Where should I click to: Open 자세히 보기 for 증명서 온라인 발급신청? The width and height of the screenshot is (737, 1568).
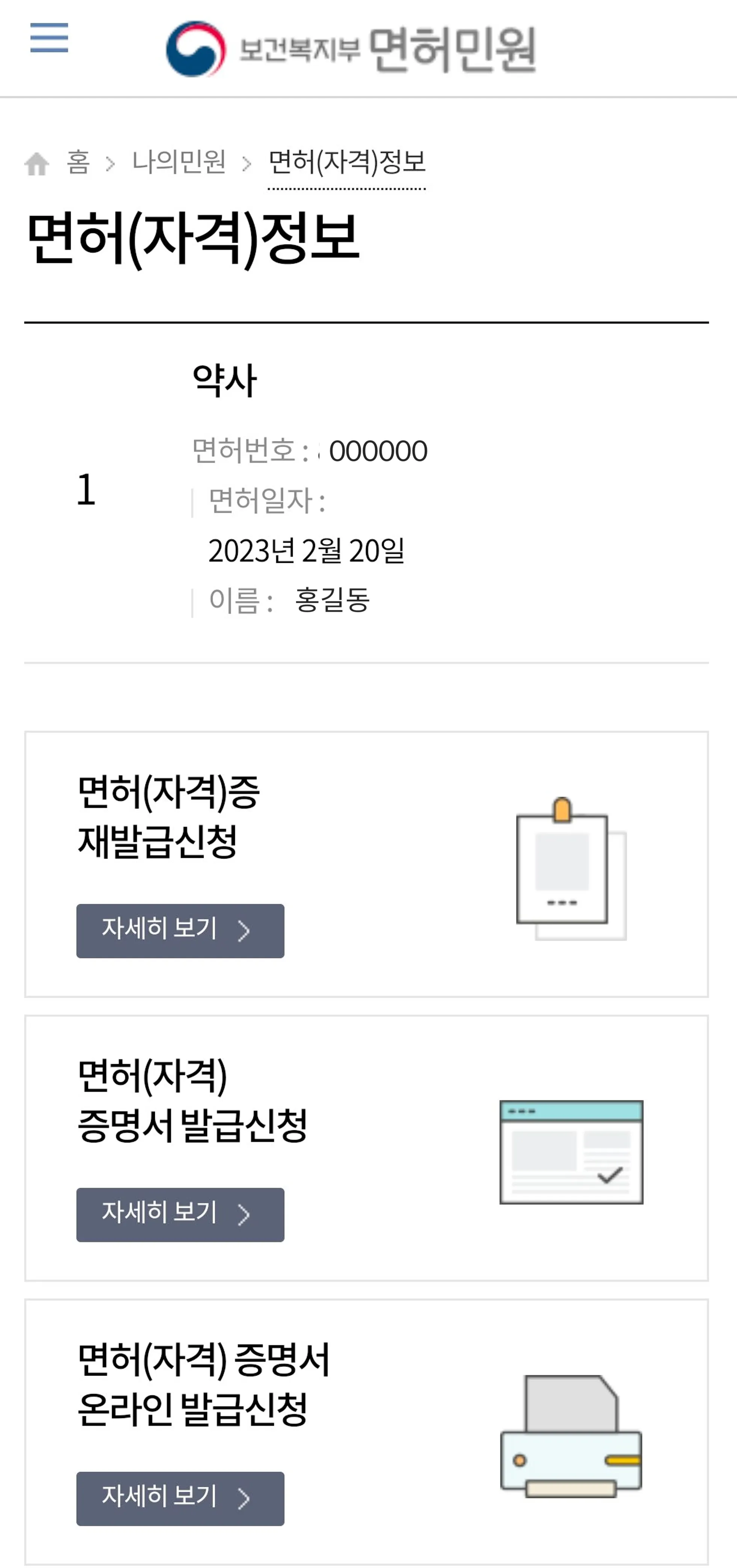pyautogui.click(x=180, y=1498)
